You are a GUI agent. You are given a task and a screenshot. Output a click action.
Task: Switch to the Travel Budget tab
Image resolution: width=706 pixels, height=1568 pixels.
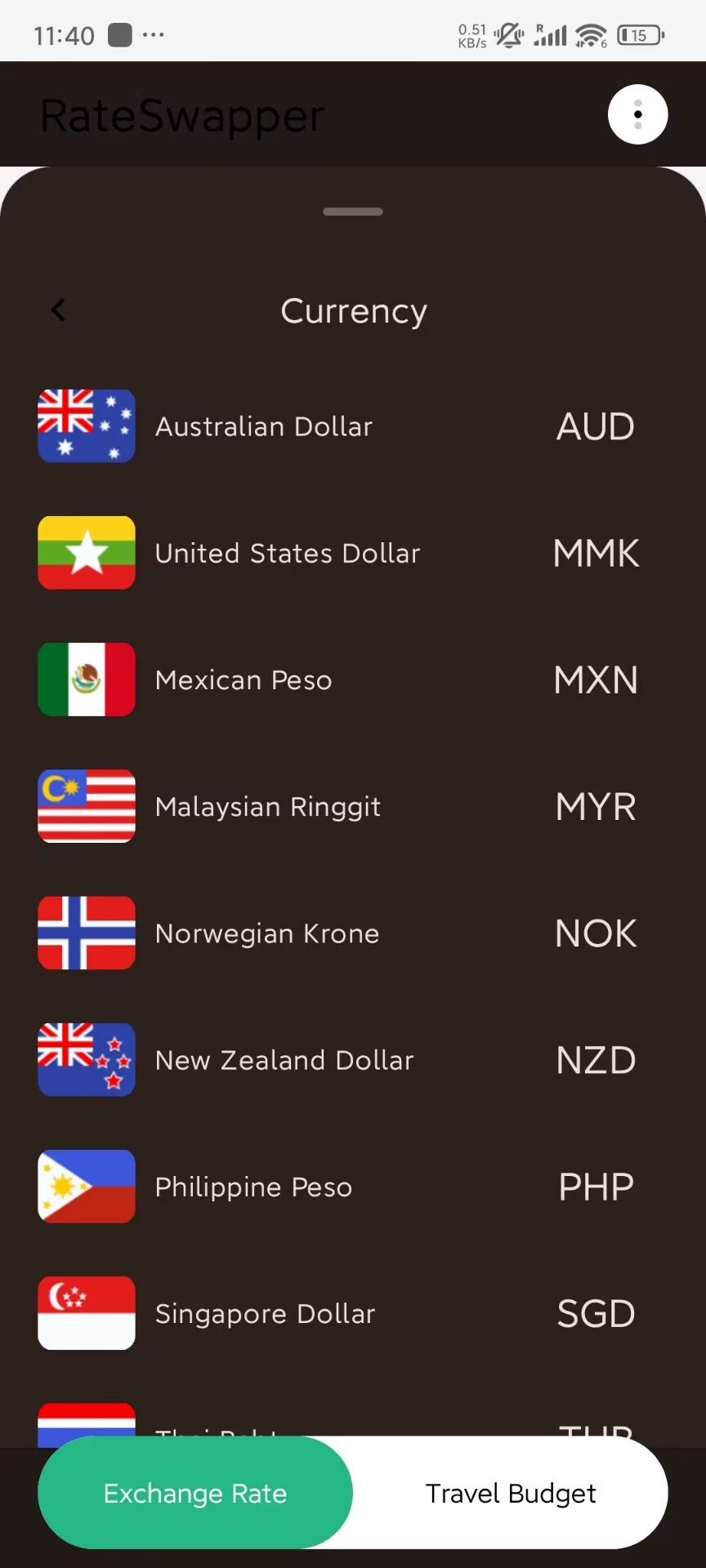click(x=511, y=1493)
